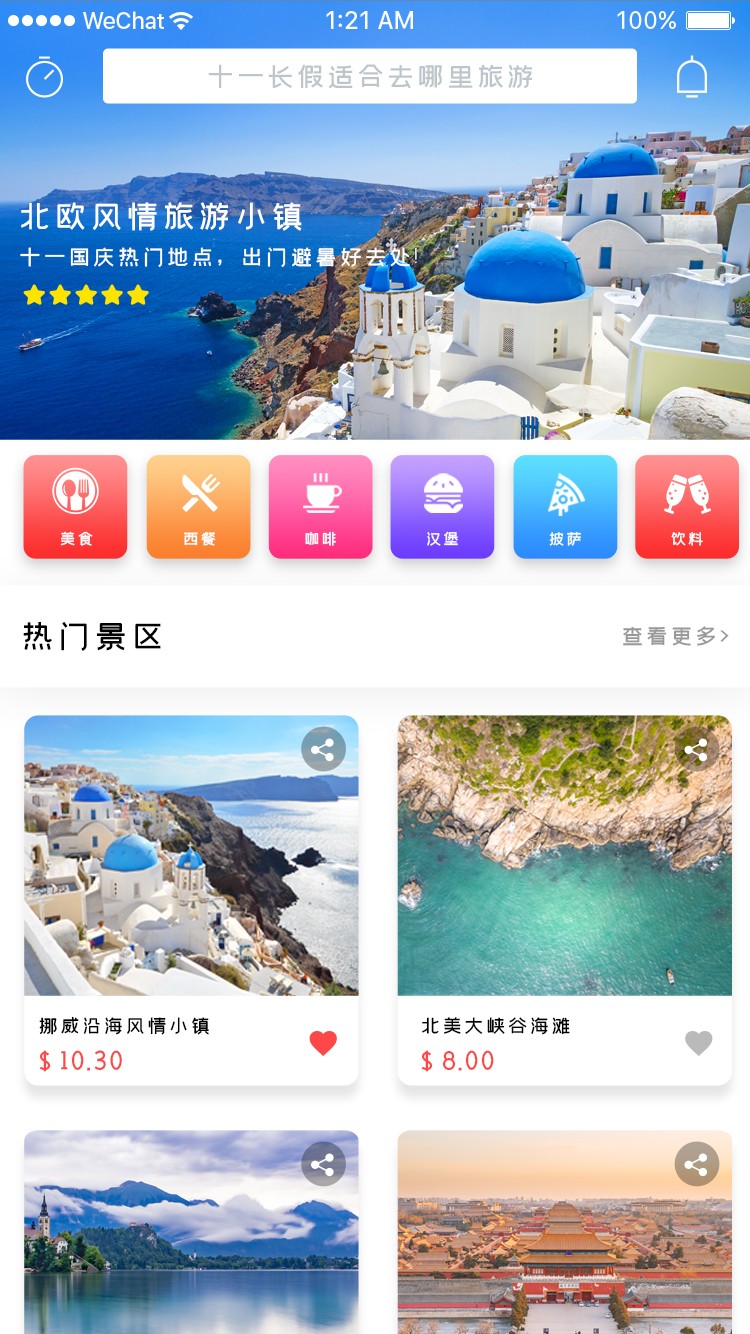Unlike 挪威沿海风情小镇 with the red heart
This screenshot has height=1334, width=750.
tap(323, 1043)
